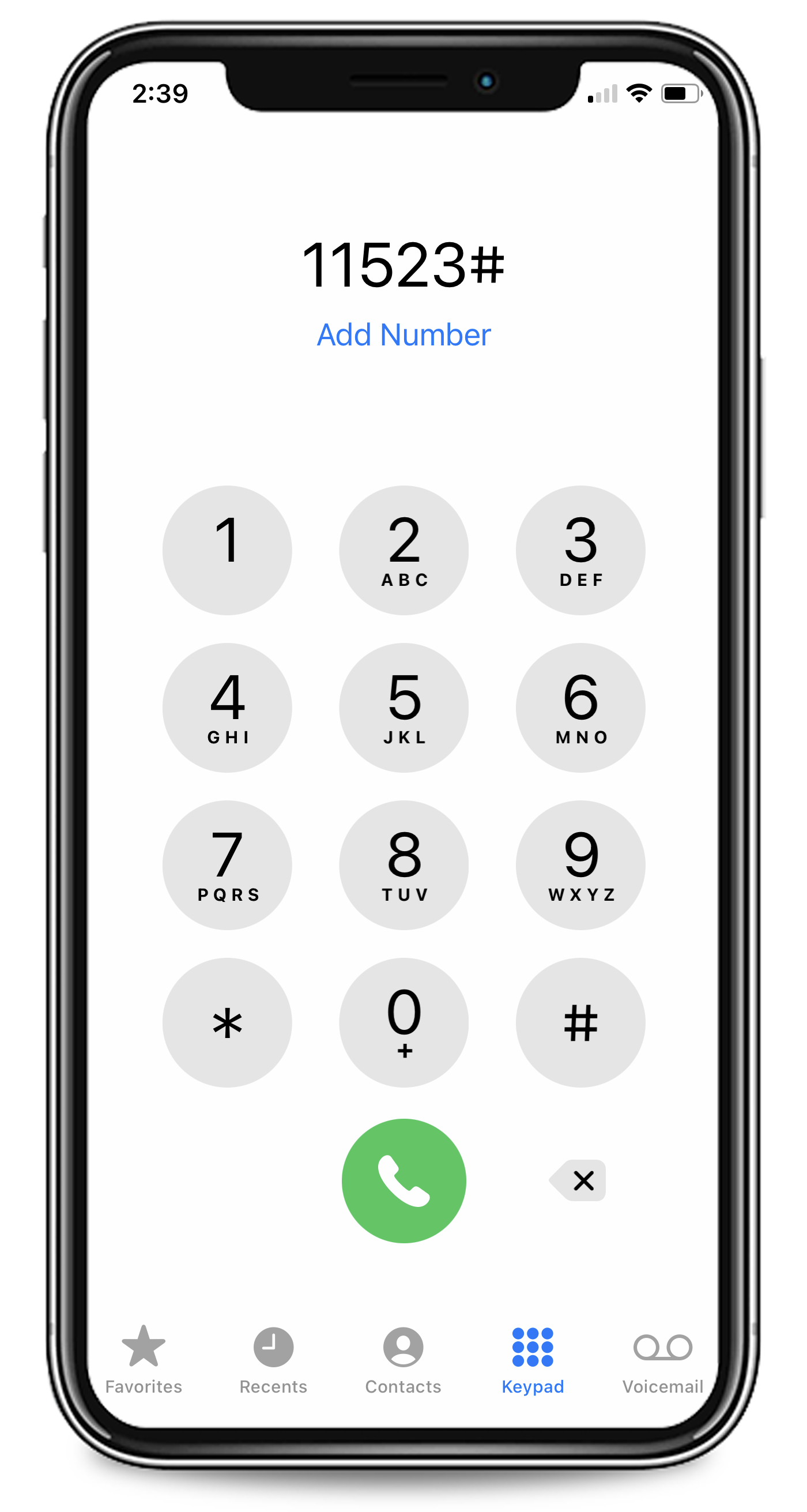Tap the 3 DEF key
807x1512 pixels.
click(580, 550)
